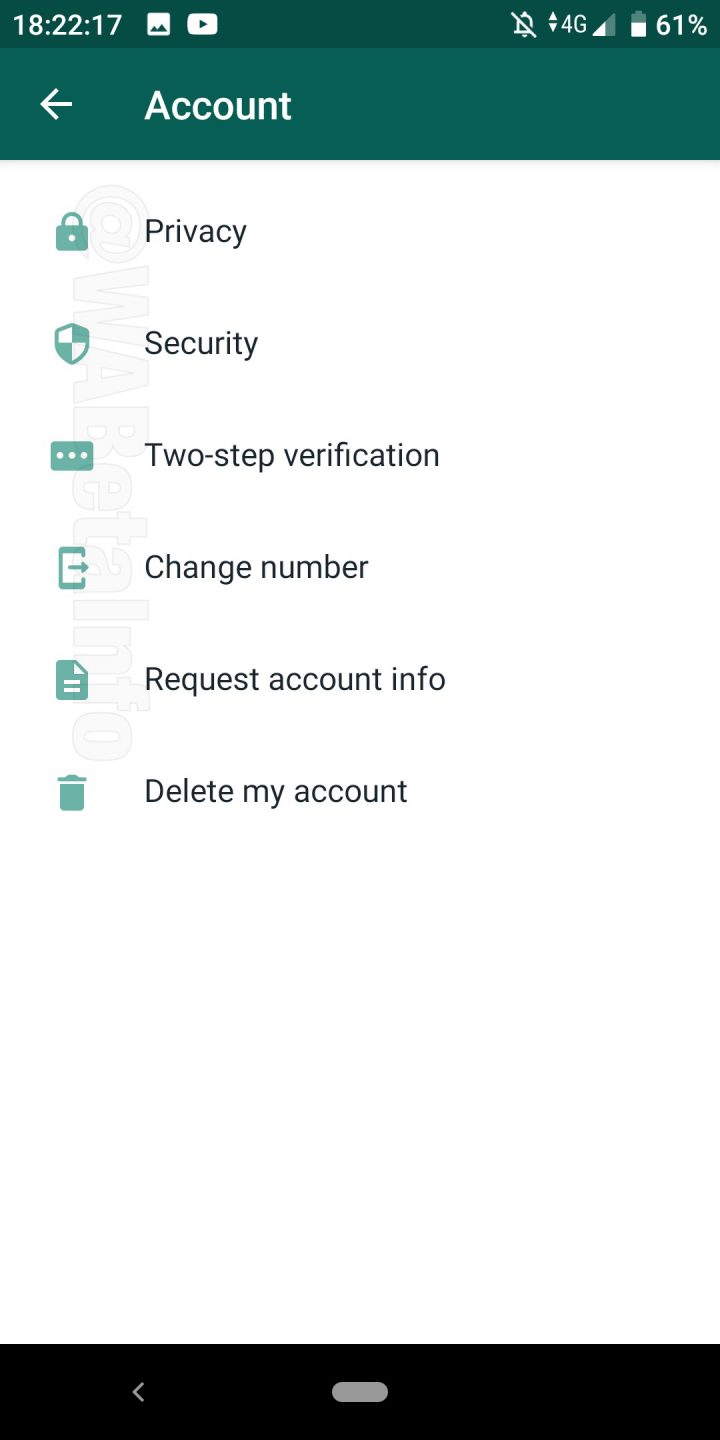Open Privacy settings
Screen dimensions: 720x1440
[360, 231]
